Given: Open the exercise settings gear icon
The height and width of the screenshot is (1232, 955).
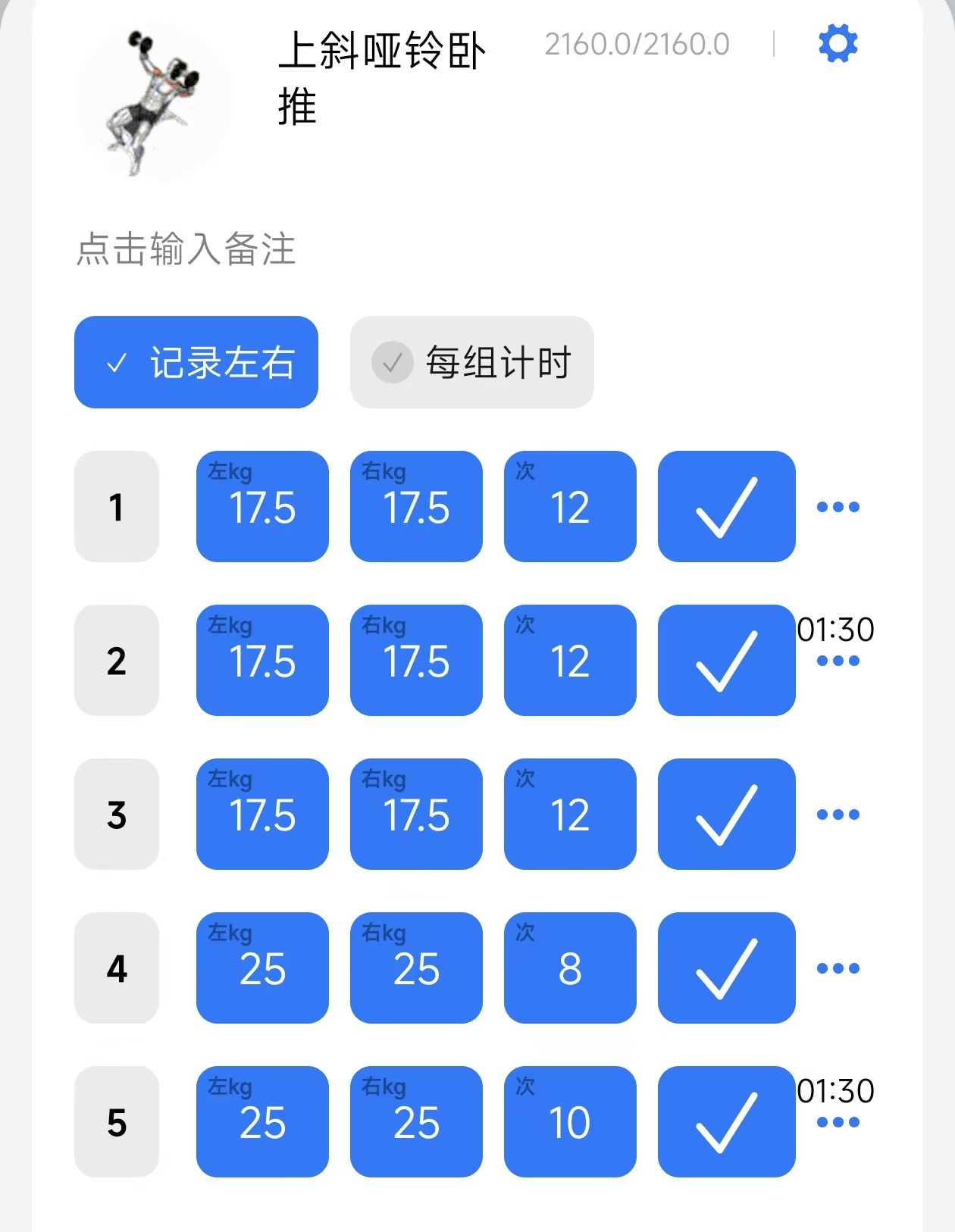Looking at the screenshot, I should click(x=838, y=43).
